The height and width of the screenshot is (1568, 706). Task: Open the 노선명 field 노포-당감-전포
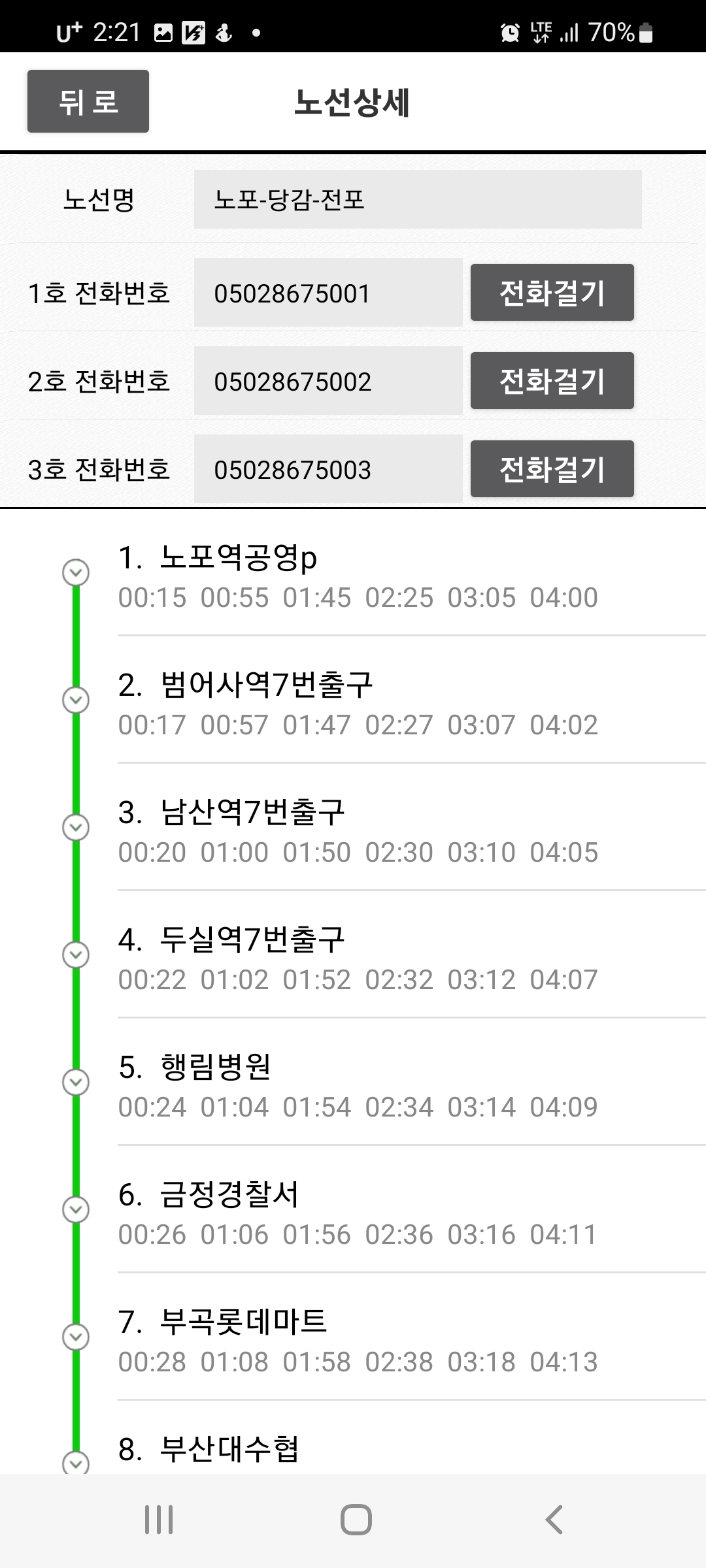418,199
